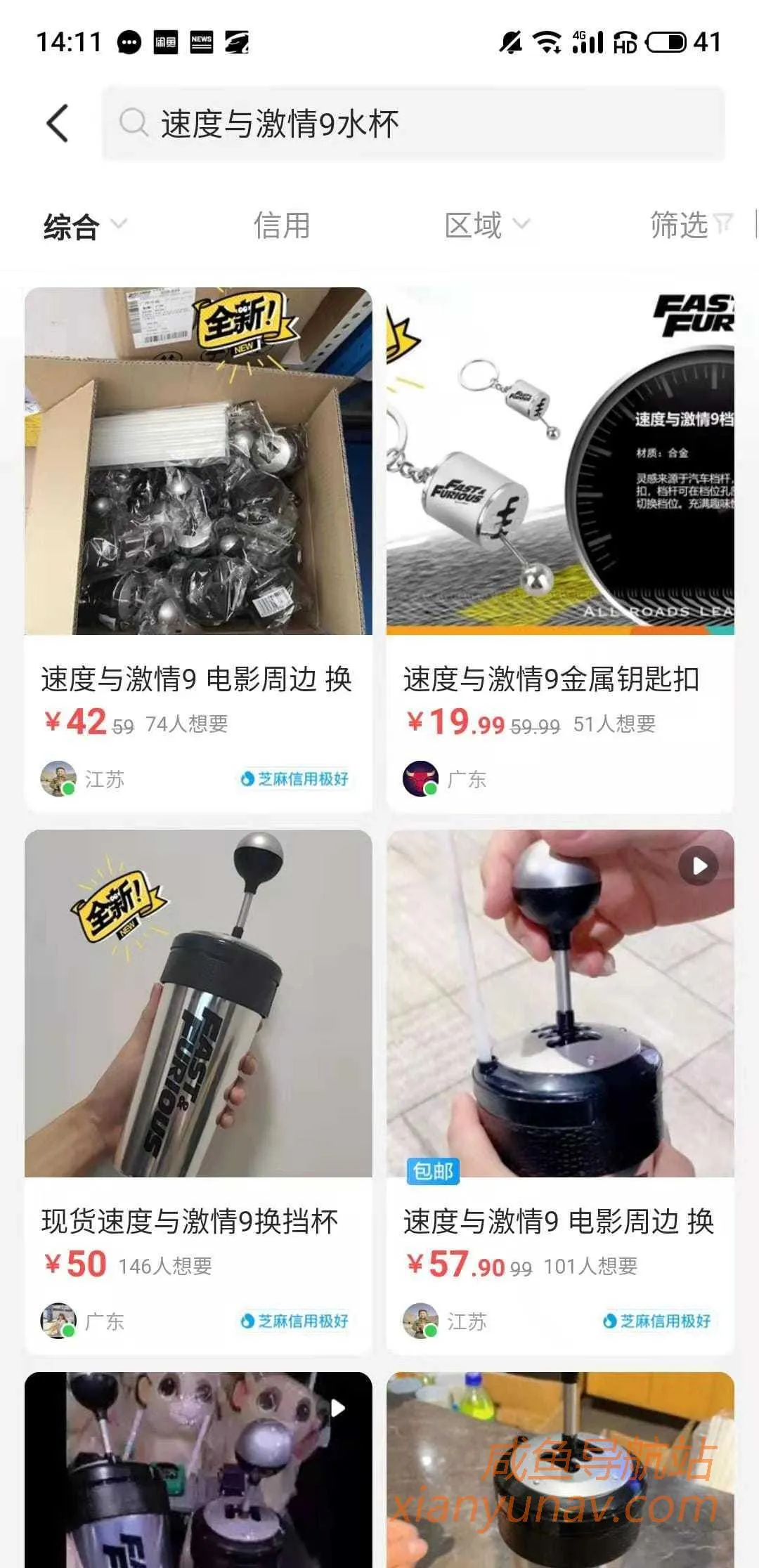759x1568 pixels.
Task: Tap the back arrow to leave search results
Action: coord(59,122)
